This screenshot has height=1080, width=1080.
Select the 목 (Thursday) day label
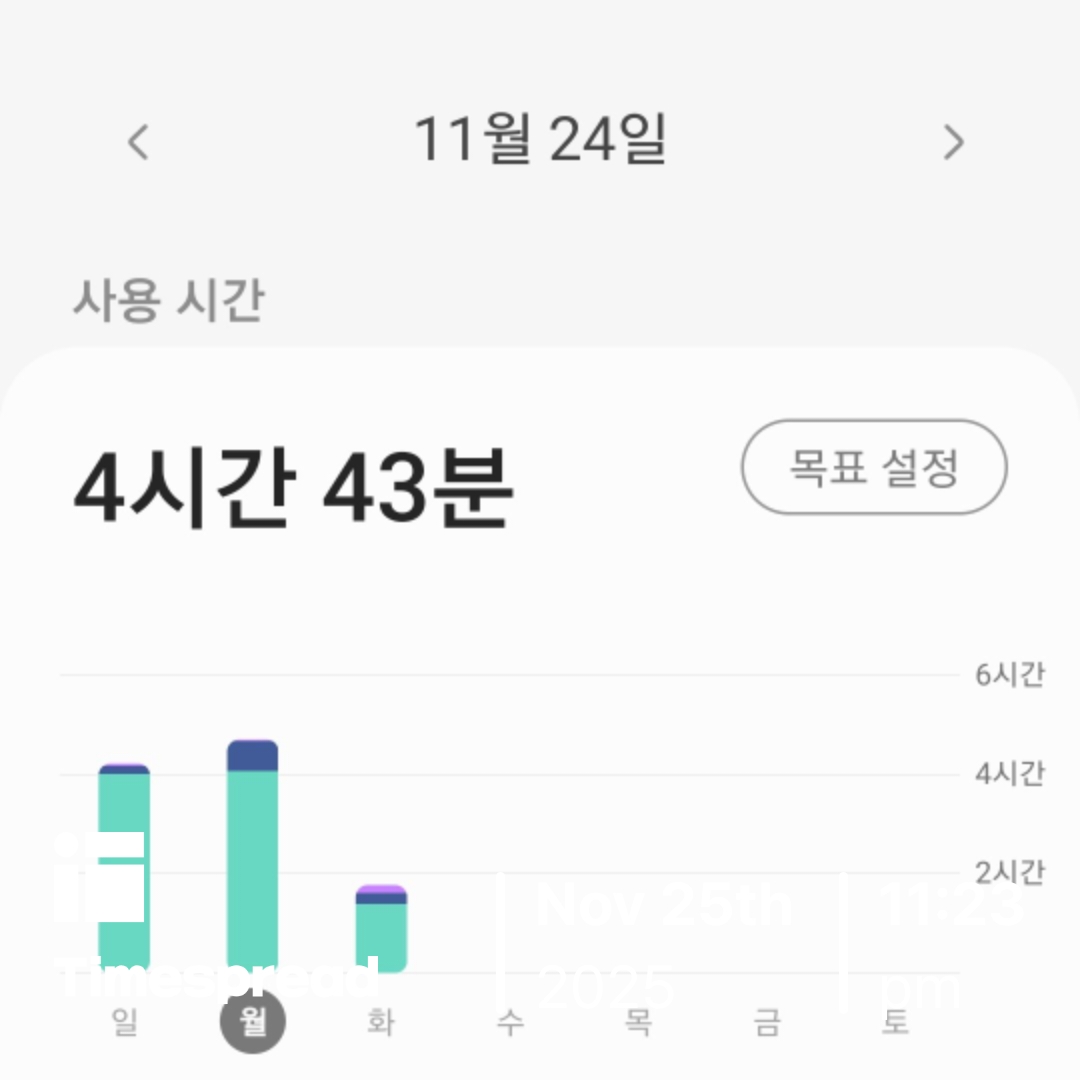[638, 1023]
